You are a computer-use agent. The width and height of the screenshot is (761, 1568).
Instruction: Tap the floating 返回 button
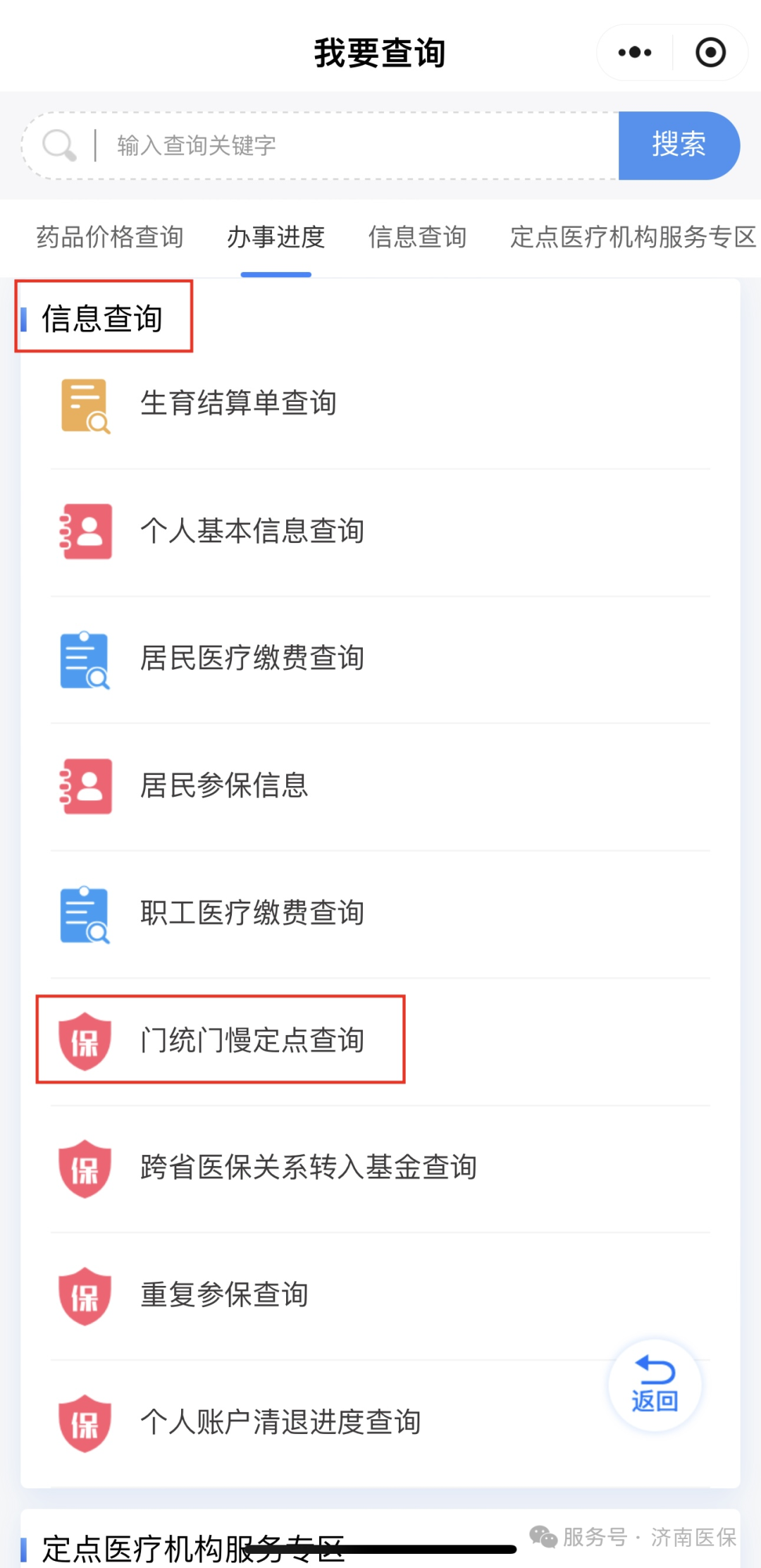[x=655, y=1385]
